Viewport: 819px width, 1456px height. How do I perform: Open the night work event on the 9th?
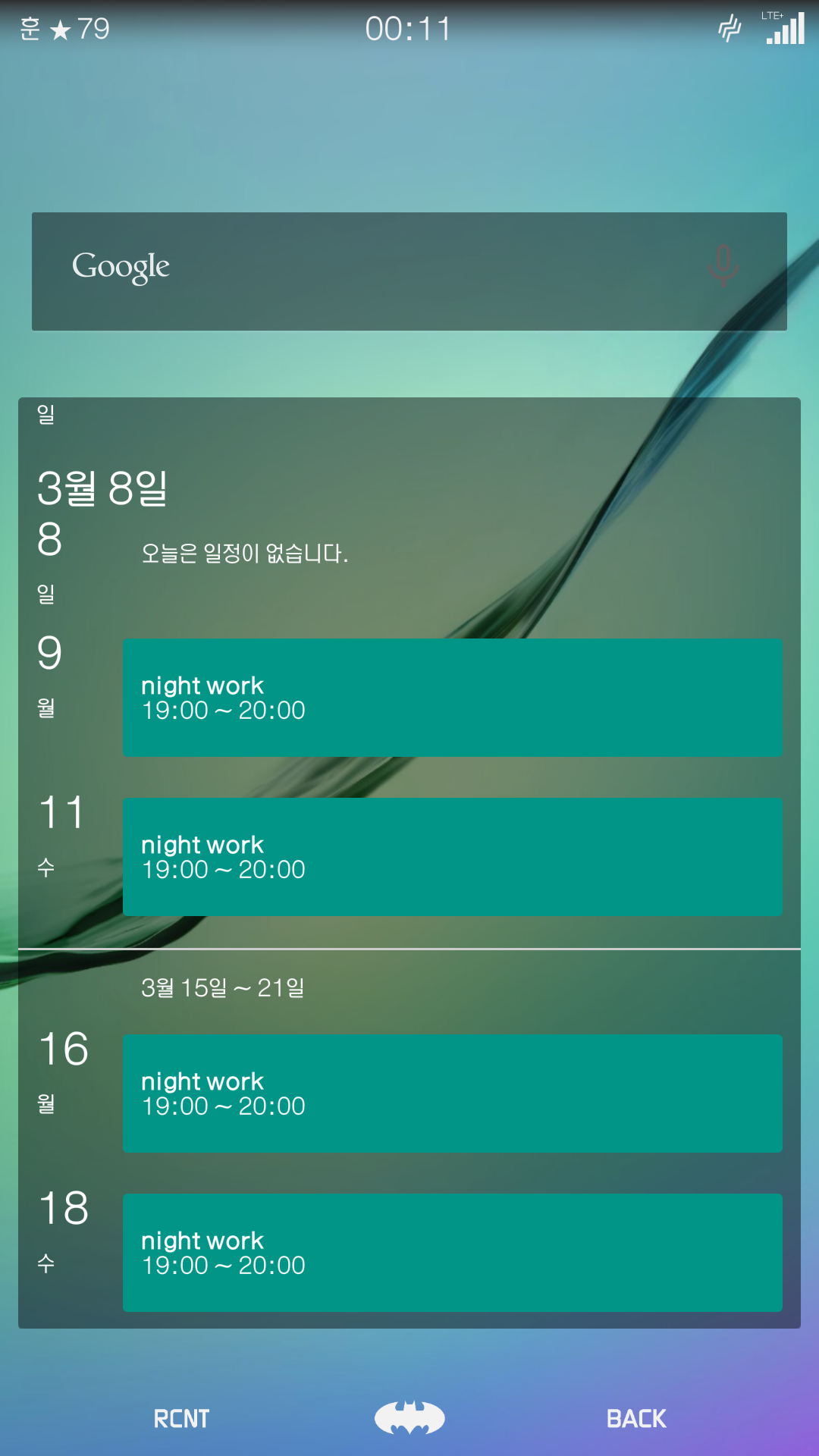(x=452, y=697)
